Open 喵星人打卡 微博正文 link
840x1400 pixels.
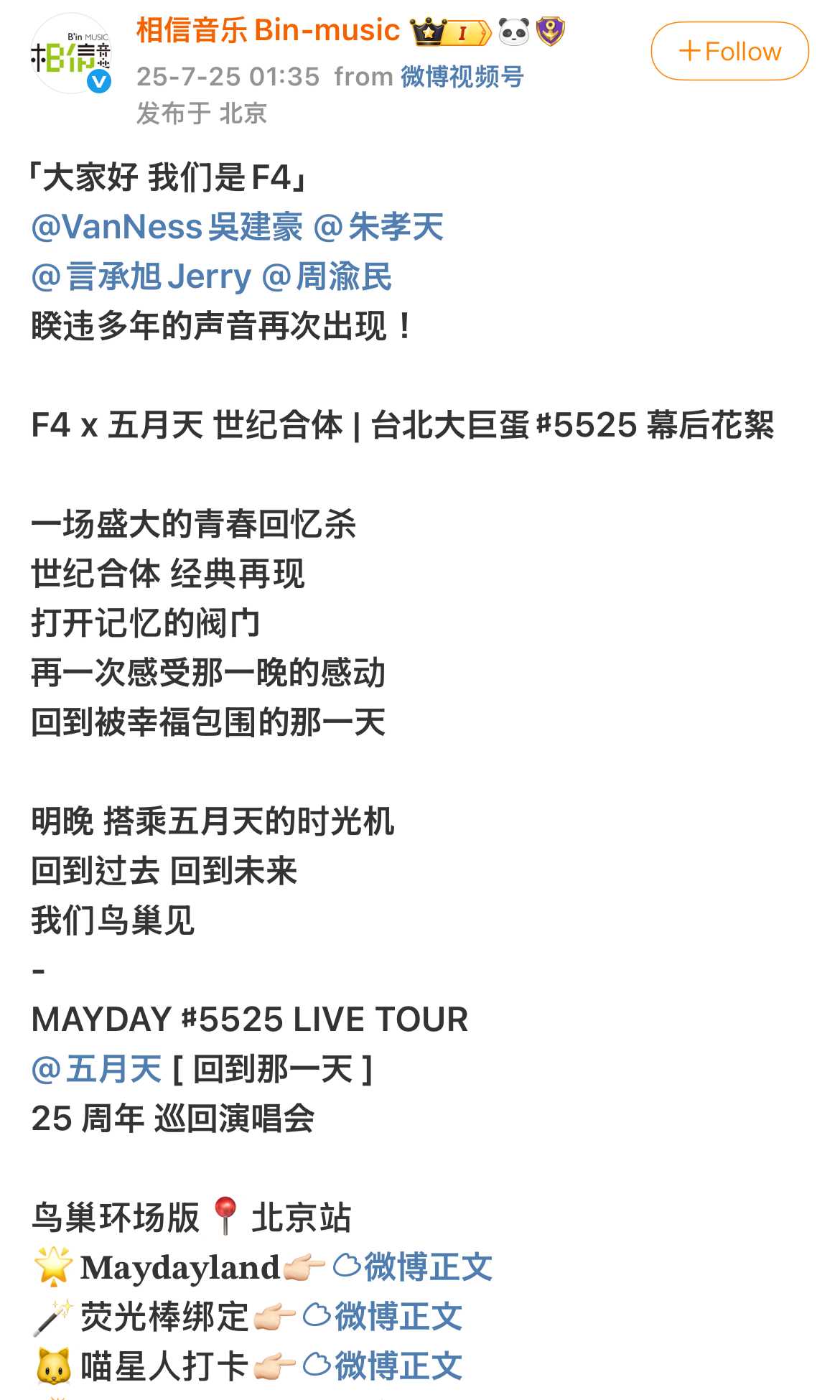(383, 1366)
